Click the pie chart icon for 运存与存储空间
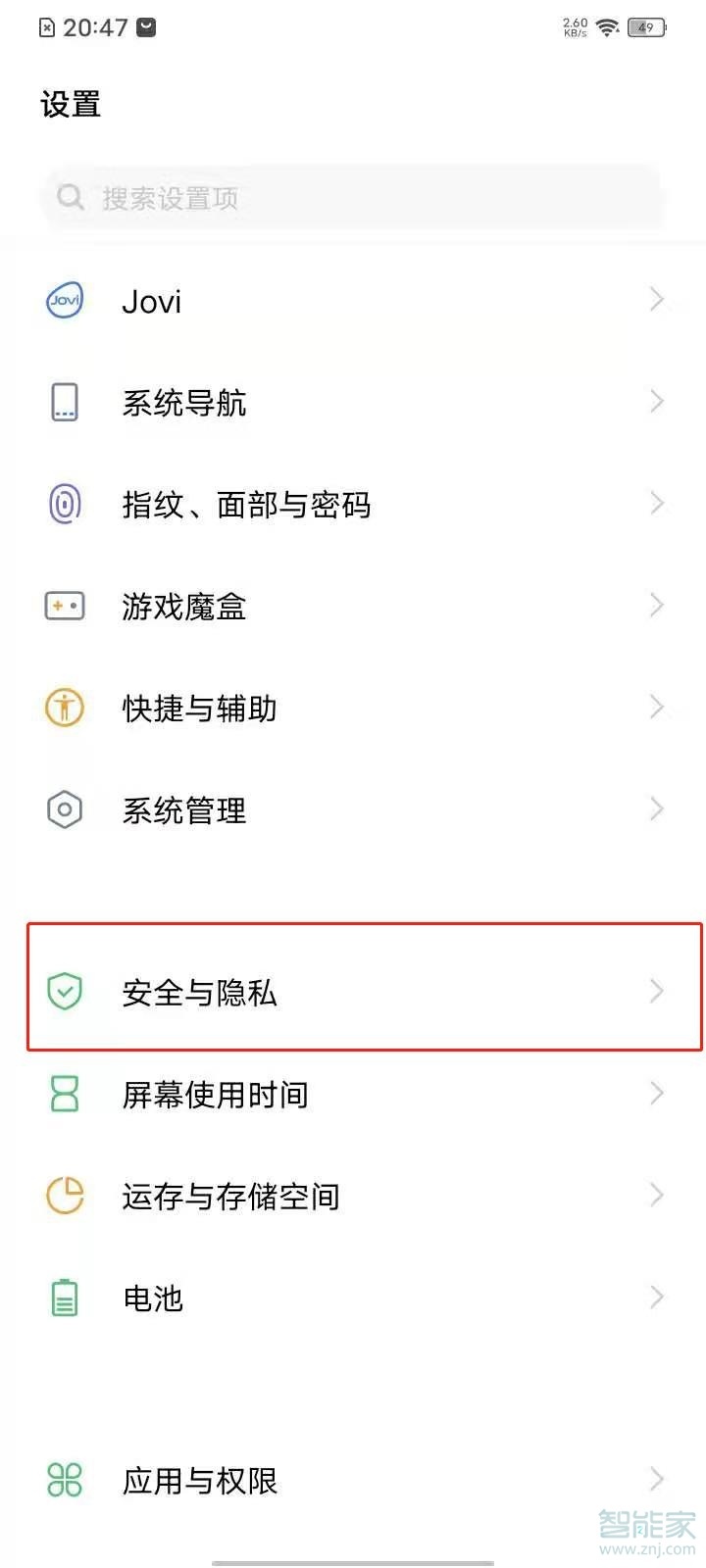 pyautogui.click(x=64, y=1196)
